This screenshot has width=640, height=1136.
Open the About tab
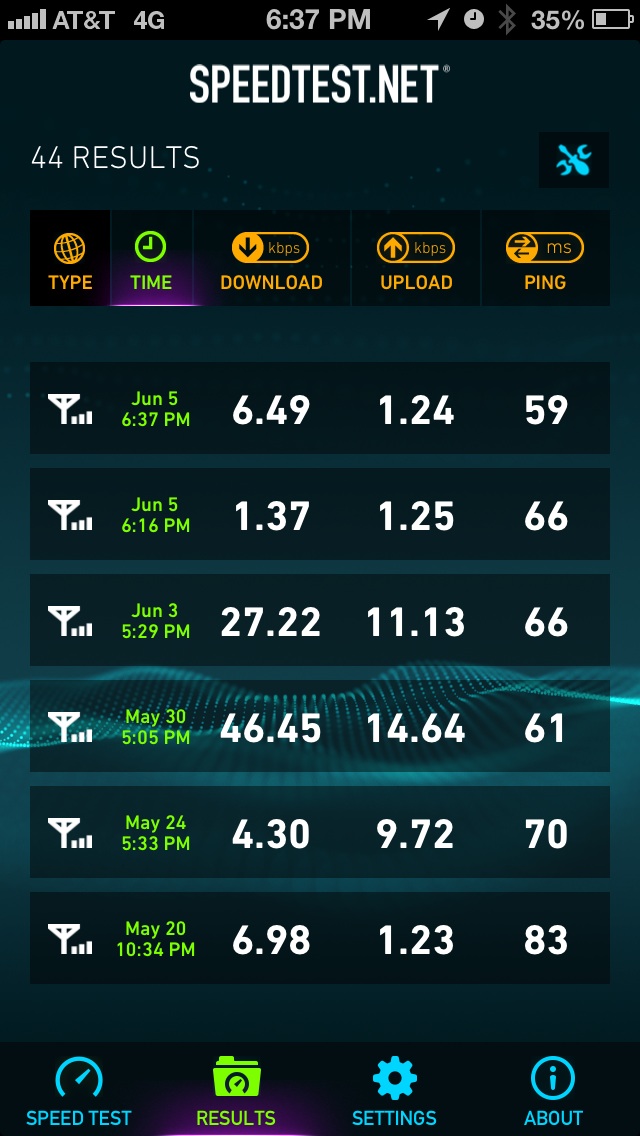tap(553, 1091)
